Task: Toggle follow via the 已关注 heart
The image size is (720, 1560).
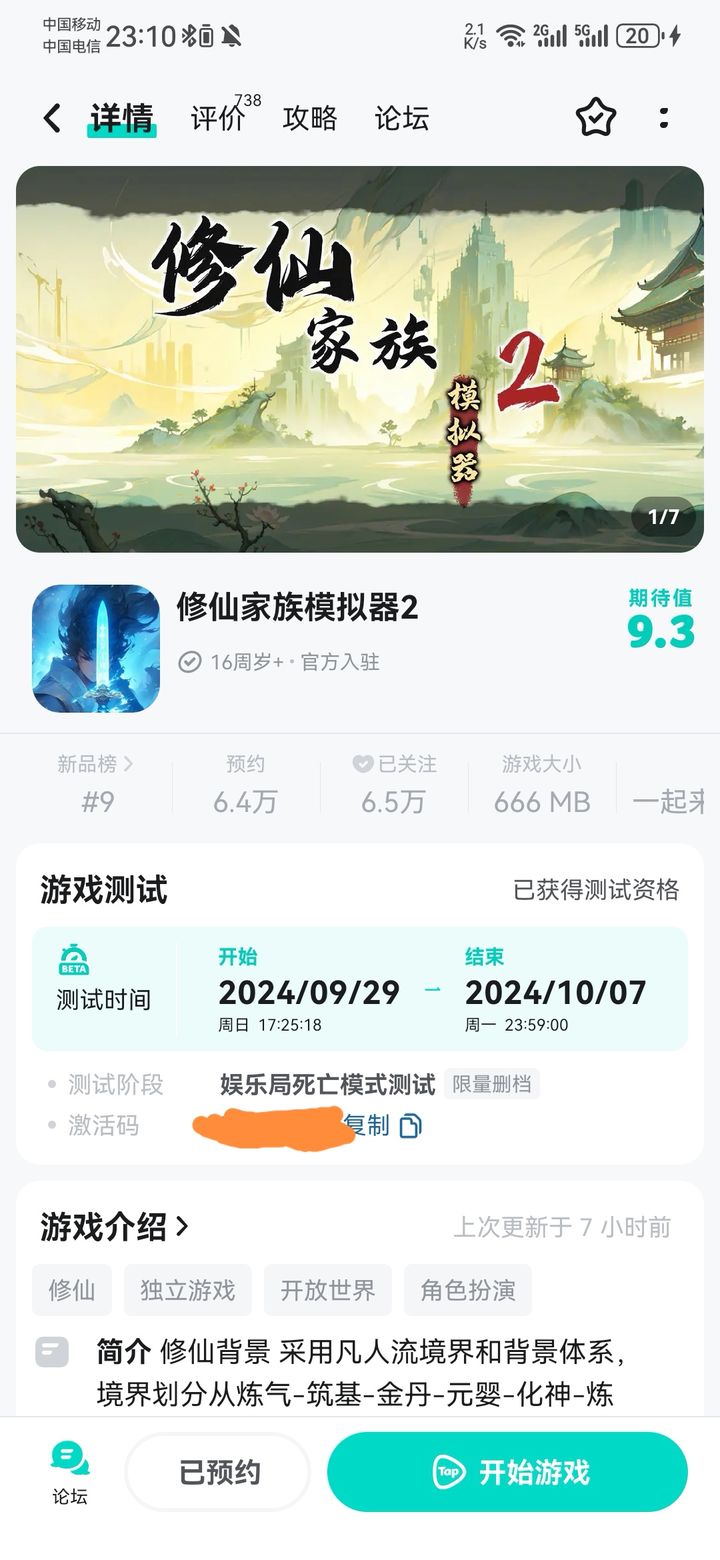Action: (362, 763)
